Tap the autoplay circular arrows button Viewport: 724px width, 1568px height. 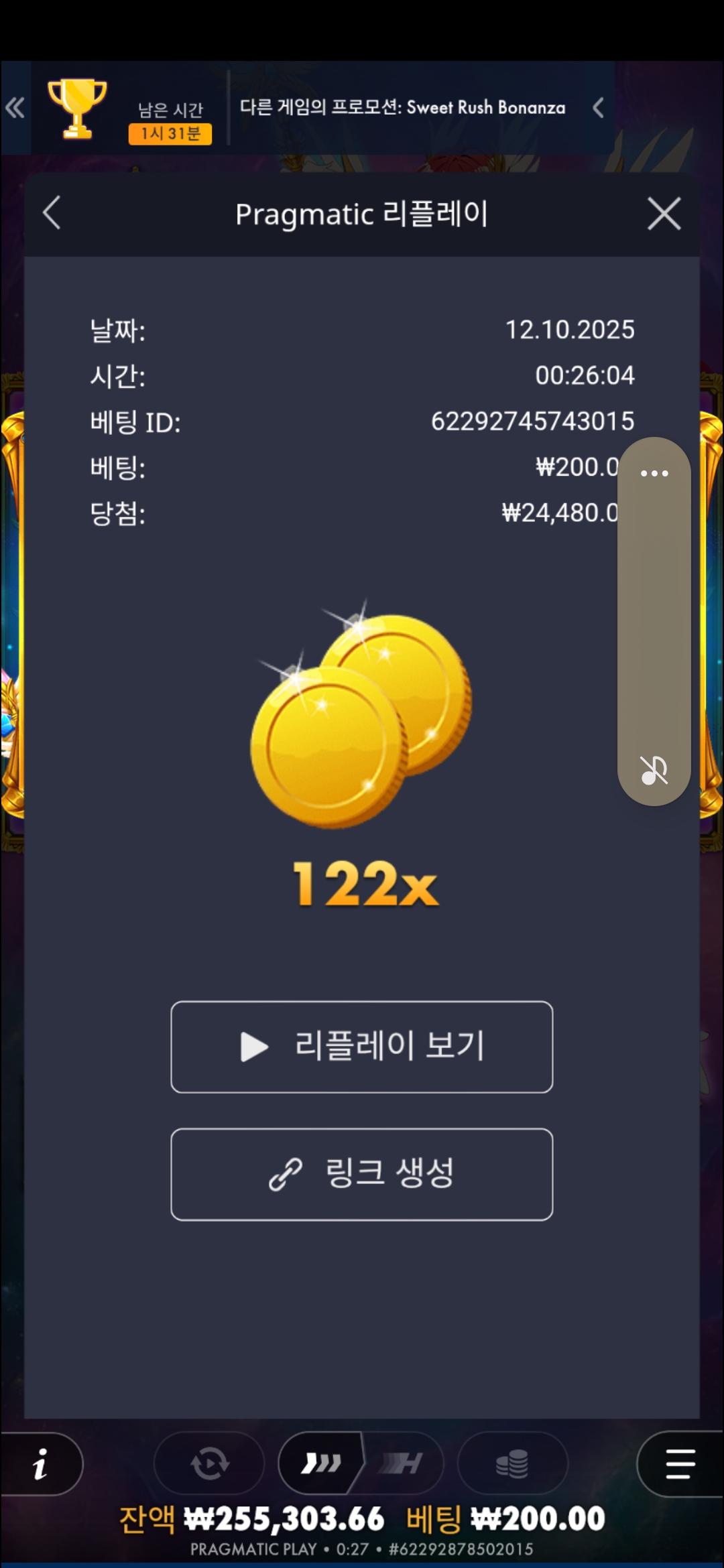coord(209,1463)
